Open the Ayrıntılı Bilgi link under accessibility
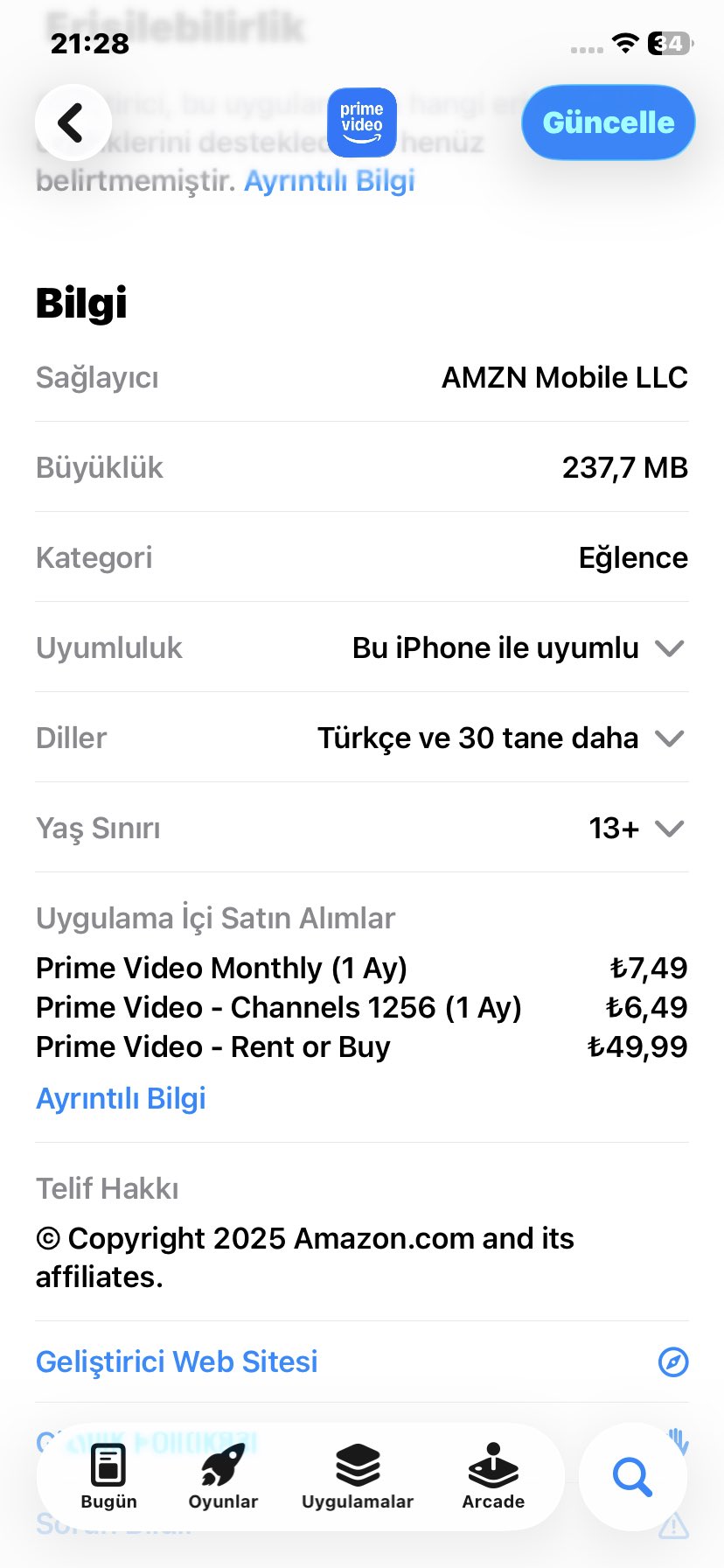724x1568 pixels. (329, 181)
